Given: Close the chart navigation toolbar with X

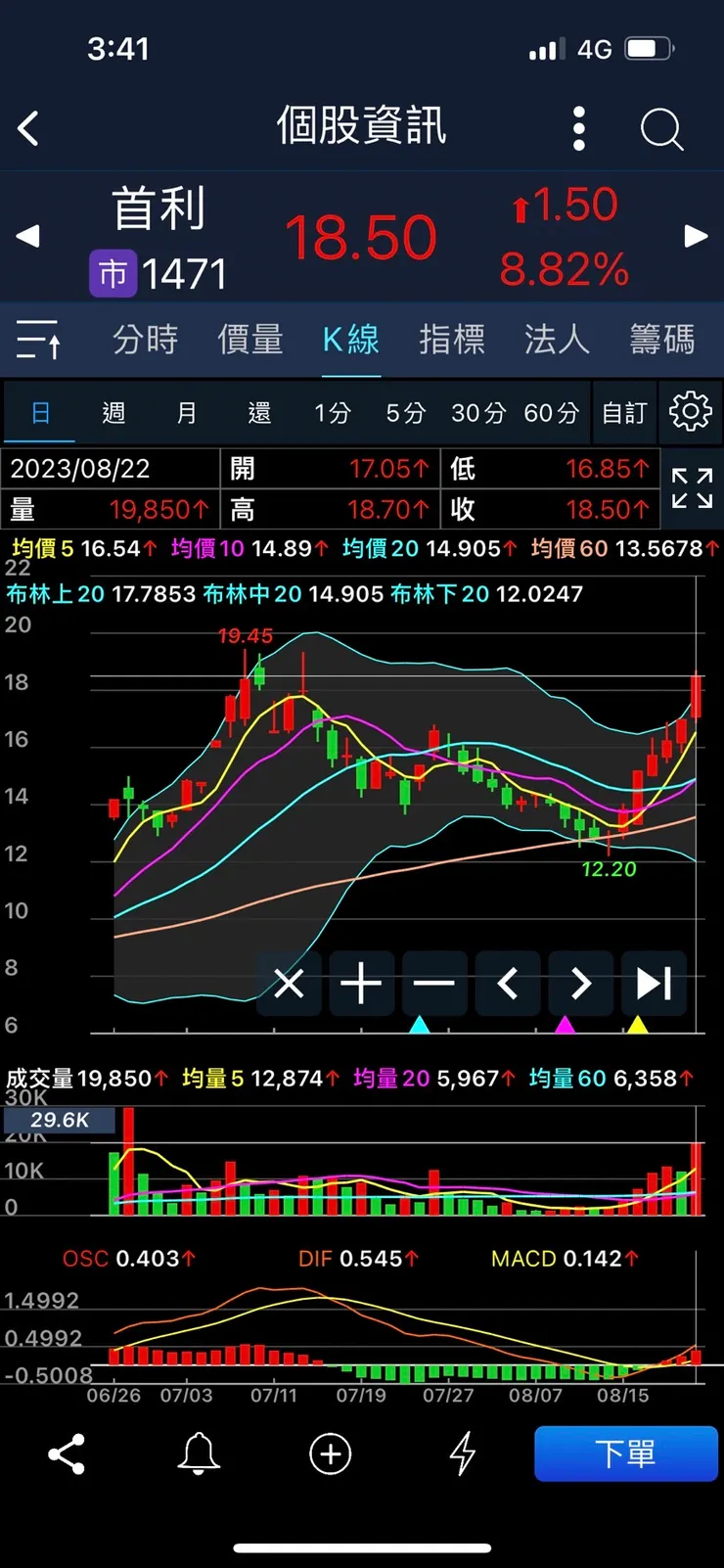Looking at the screenshot, I should tap(289, 984).
